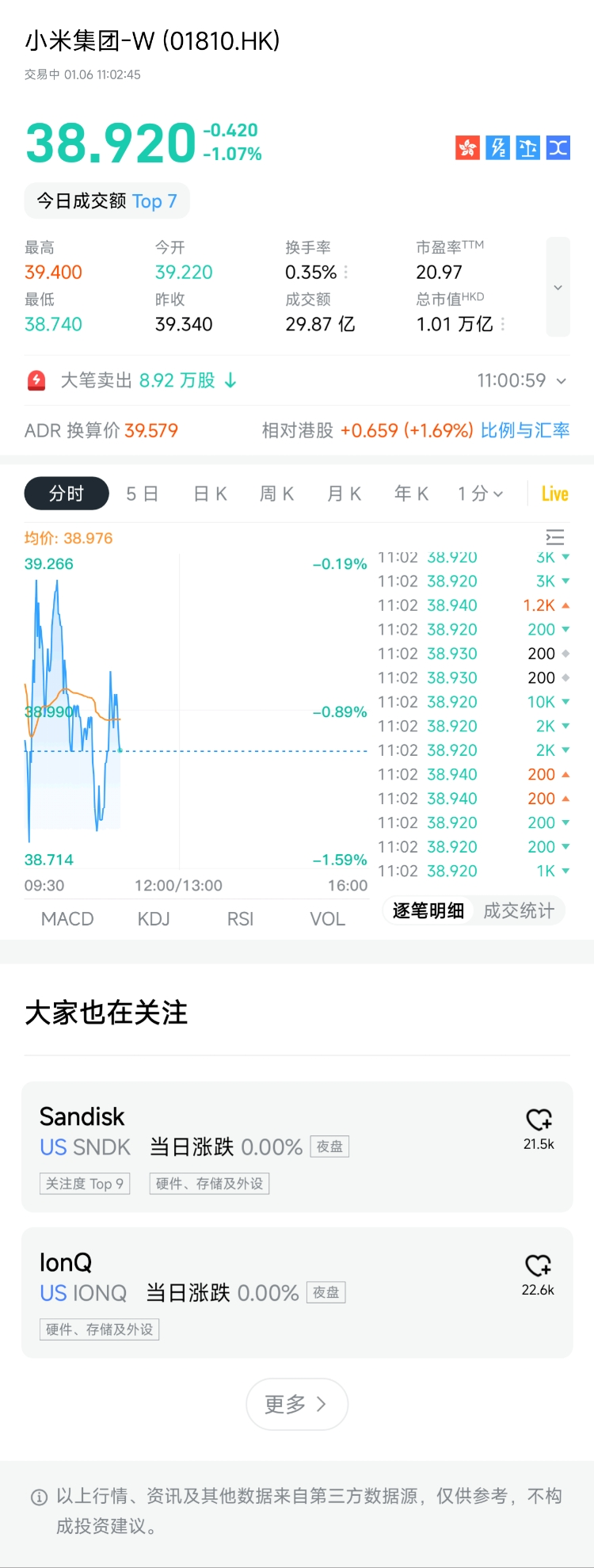This screenshot has width=594, height=1568.
Task: Open the tick list settings icon
Action: [x=555, y=537]
